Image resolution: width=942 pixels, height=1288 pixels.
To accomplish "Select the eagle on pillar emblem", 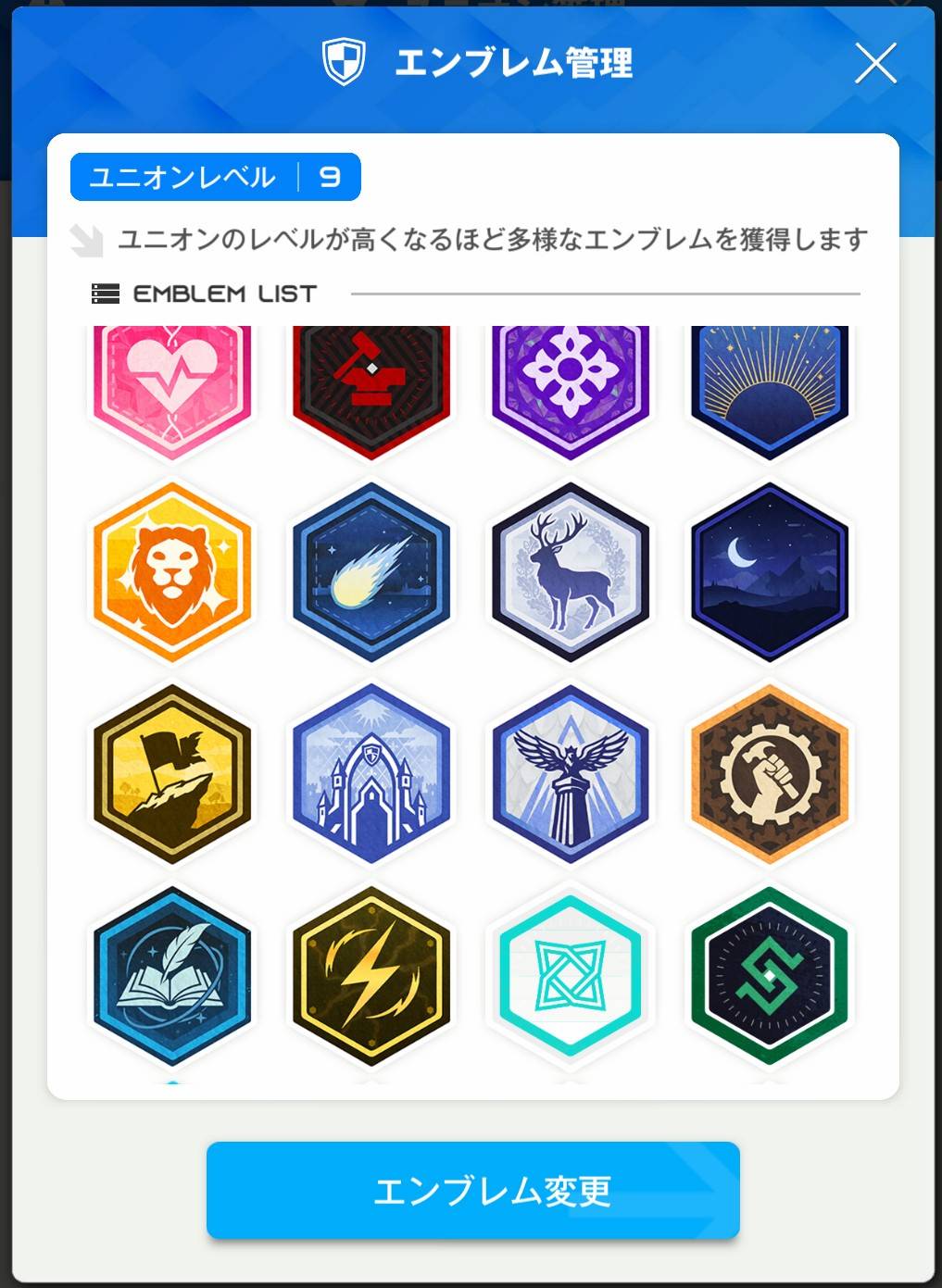I will (x=571, y=774).
